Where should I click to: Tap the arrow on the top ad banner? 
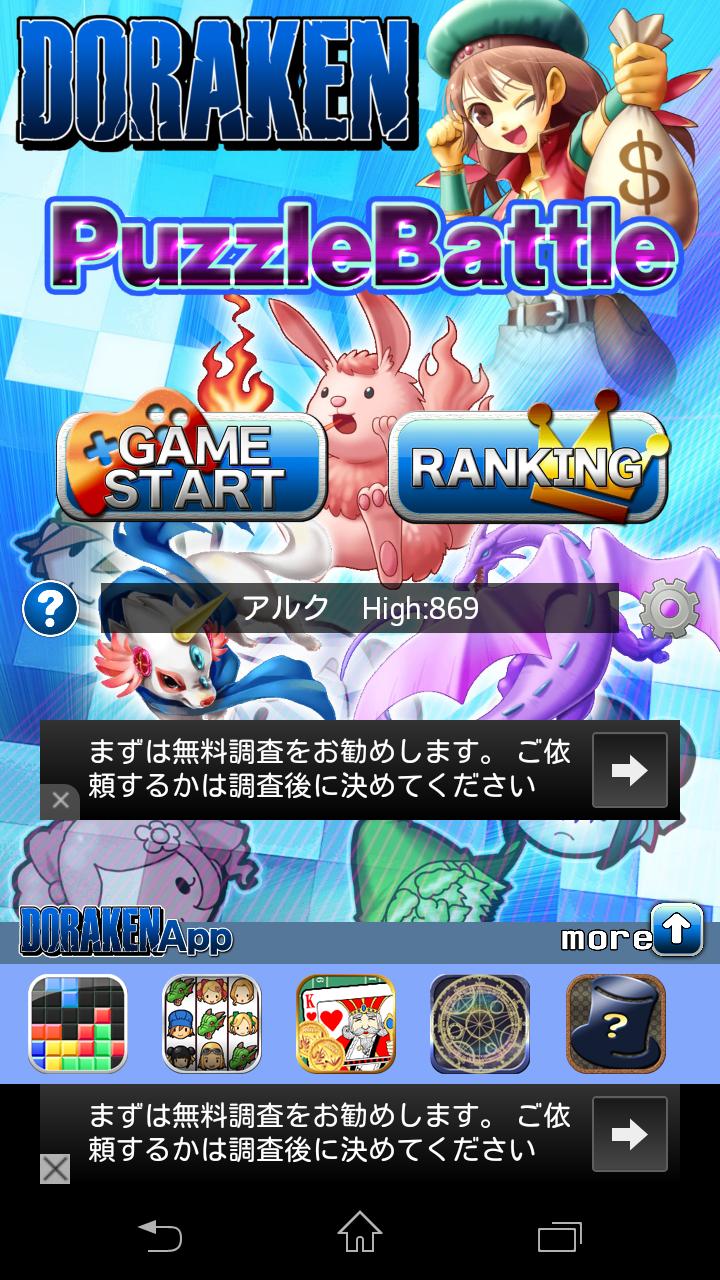tap(630, 770)
